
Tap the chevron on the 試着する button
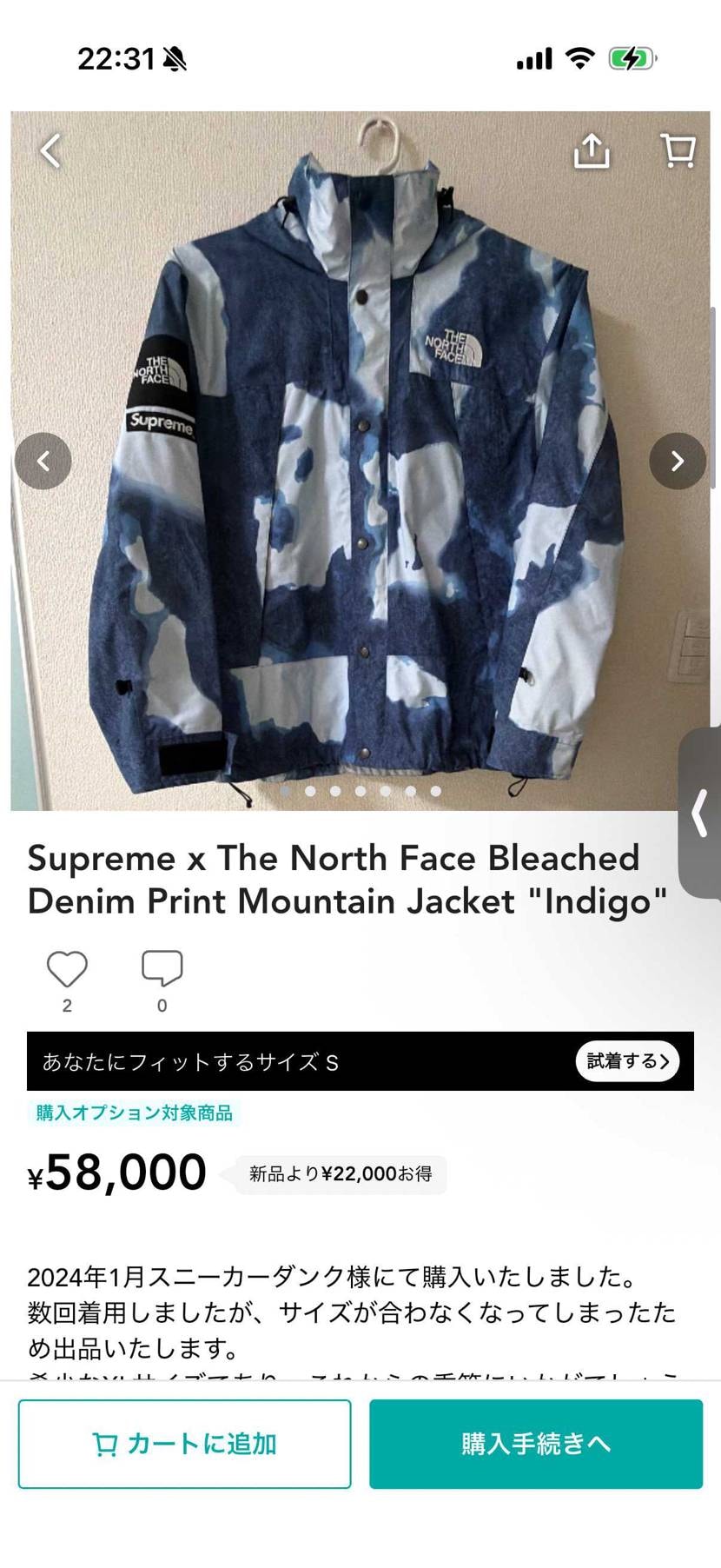[664, 1061]
